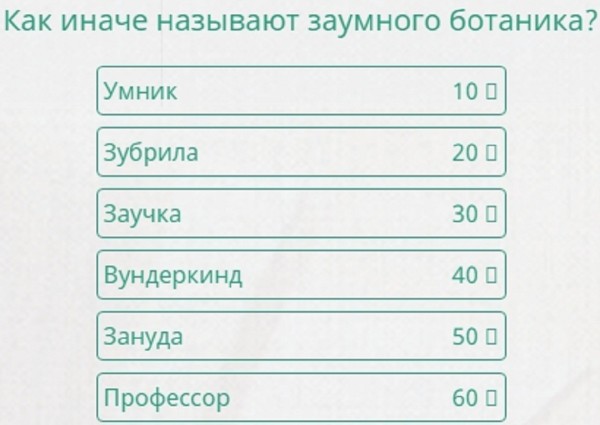Select the Зануда answer option
This screenshot has width=600, height=425.
301,336
